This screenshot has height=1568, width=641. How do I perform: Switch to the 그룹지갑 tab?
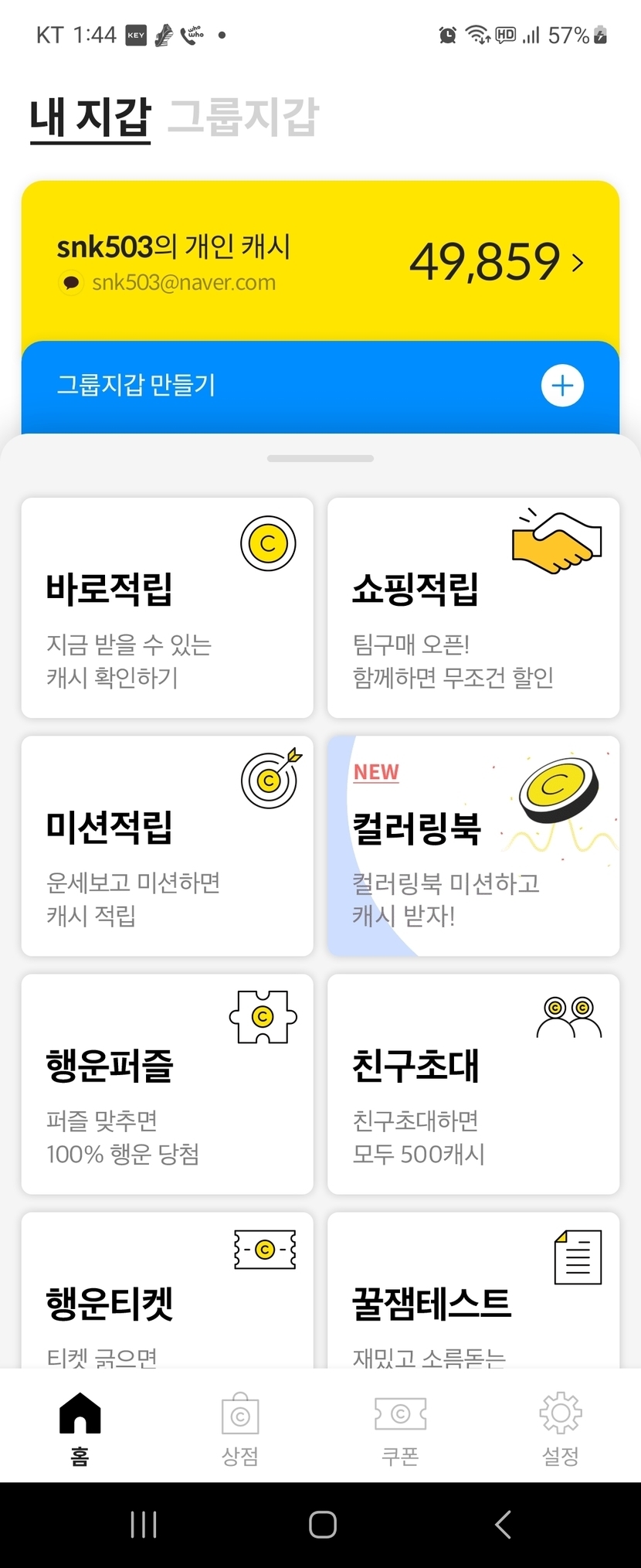tap(242, 117)
